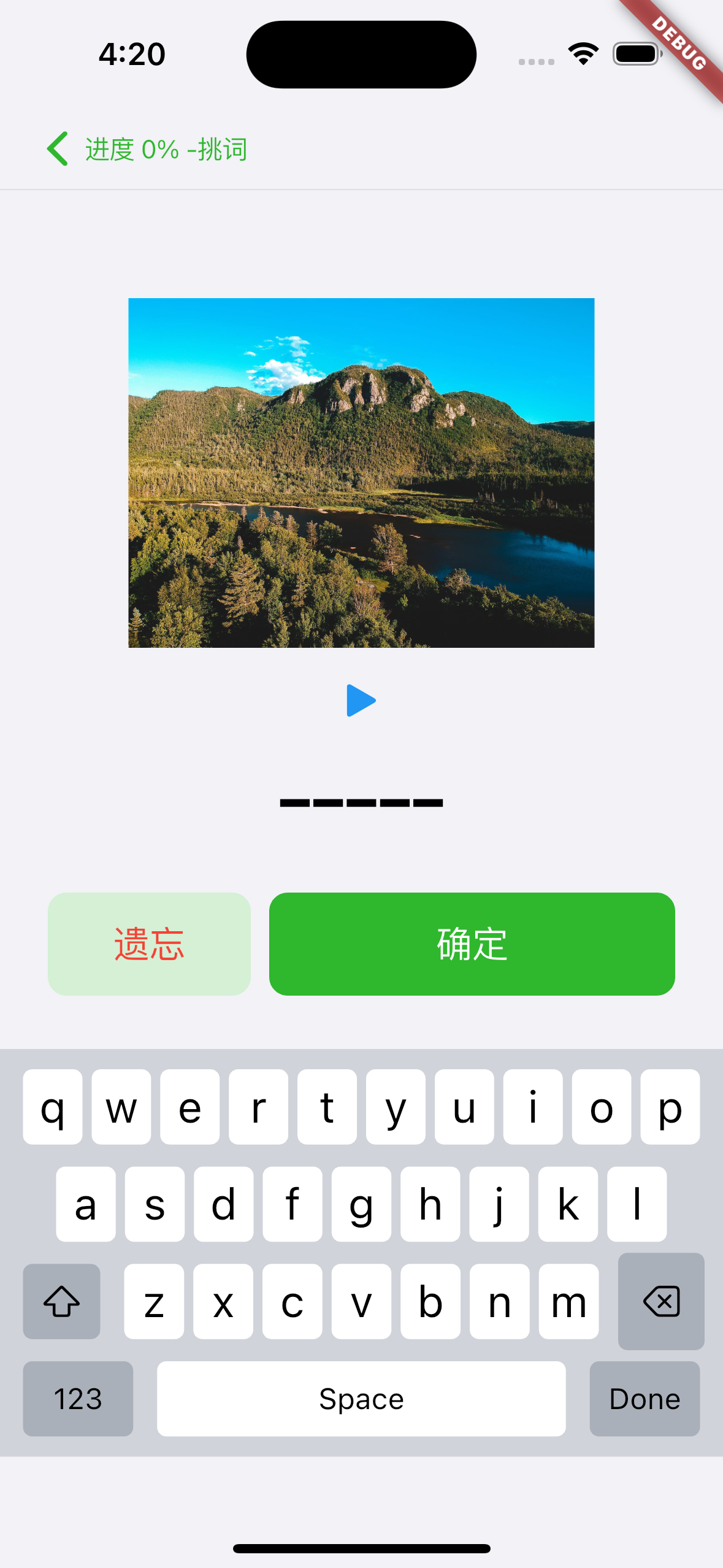Viewport: 723px width, 1568px height.
Task: Go back using the green arrow
Action: click(x=58, y=149)
